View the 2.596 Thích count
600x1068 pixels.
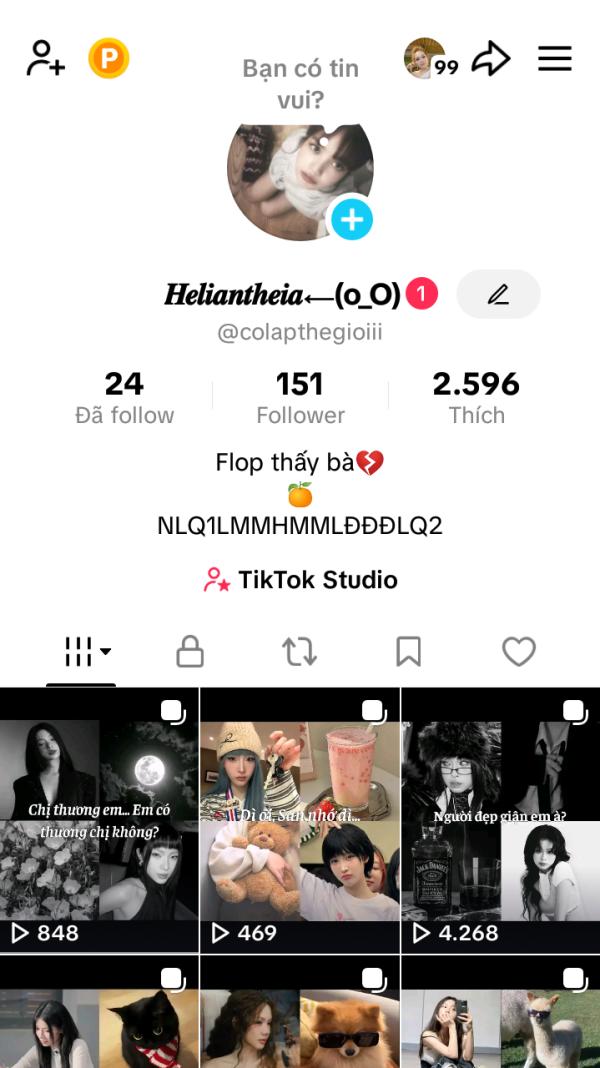pyautogui.click(x=476, y=397)
